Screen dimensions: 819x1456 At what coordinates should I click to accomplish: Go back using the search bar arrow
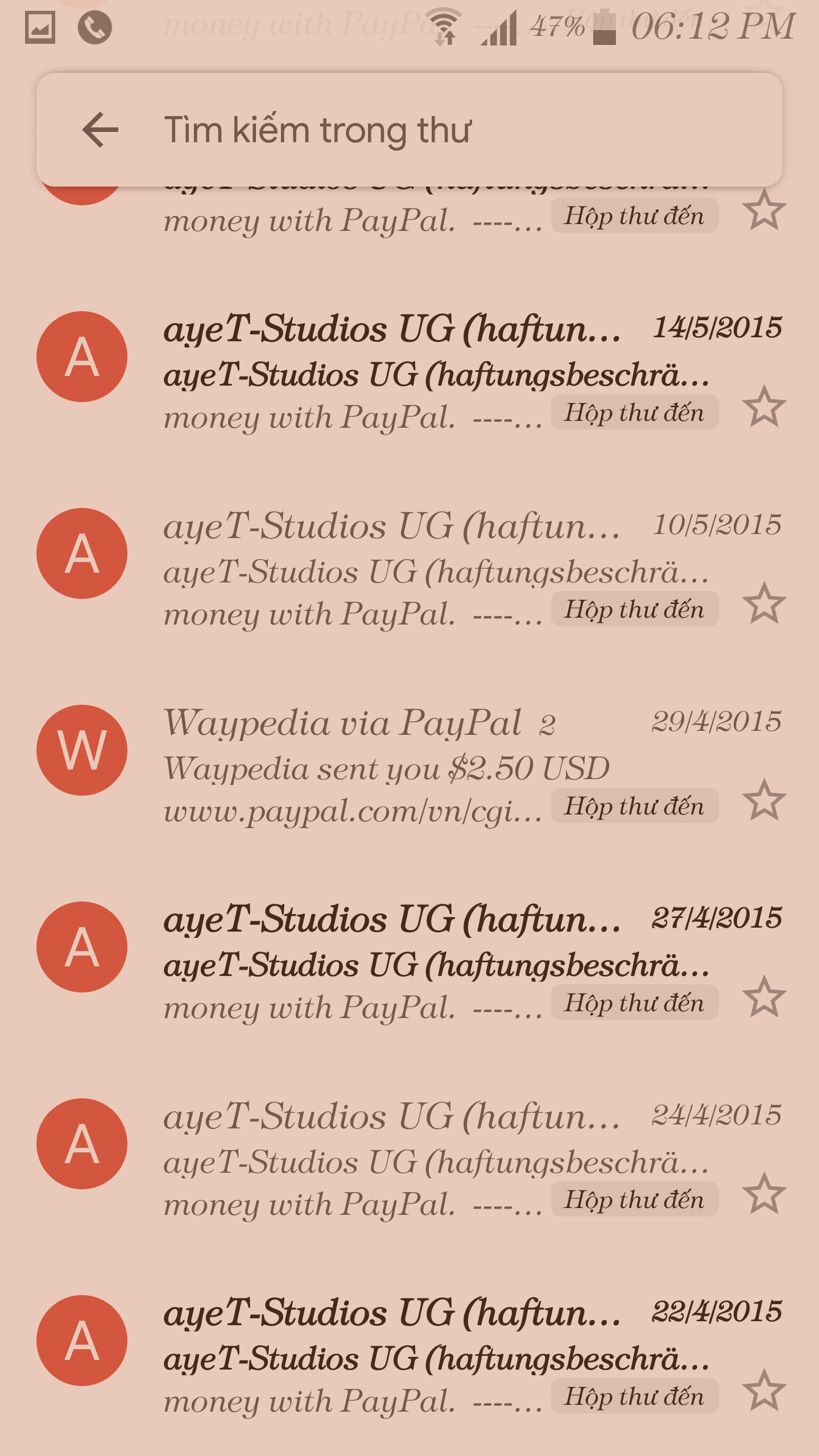(x=100, y=130)
